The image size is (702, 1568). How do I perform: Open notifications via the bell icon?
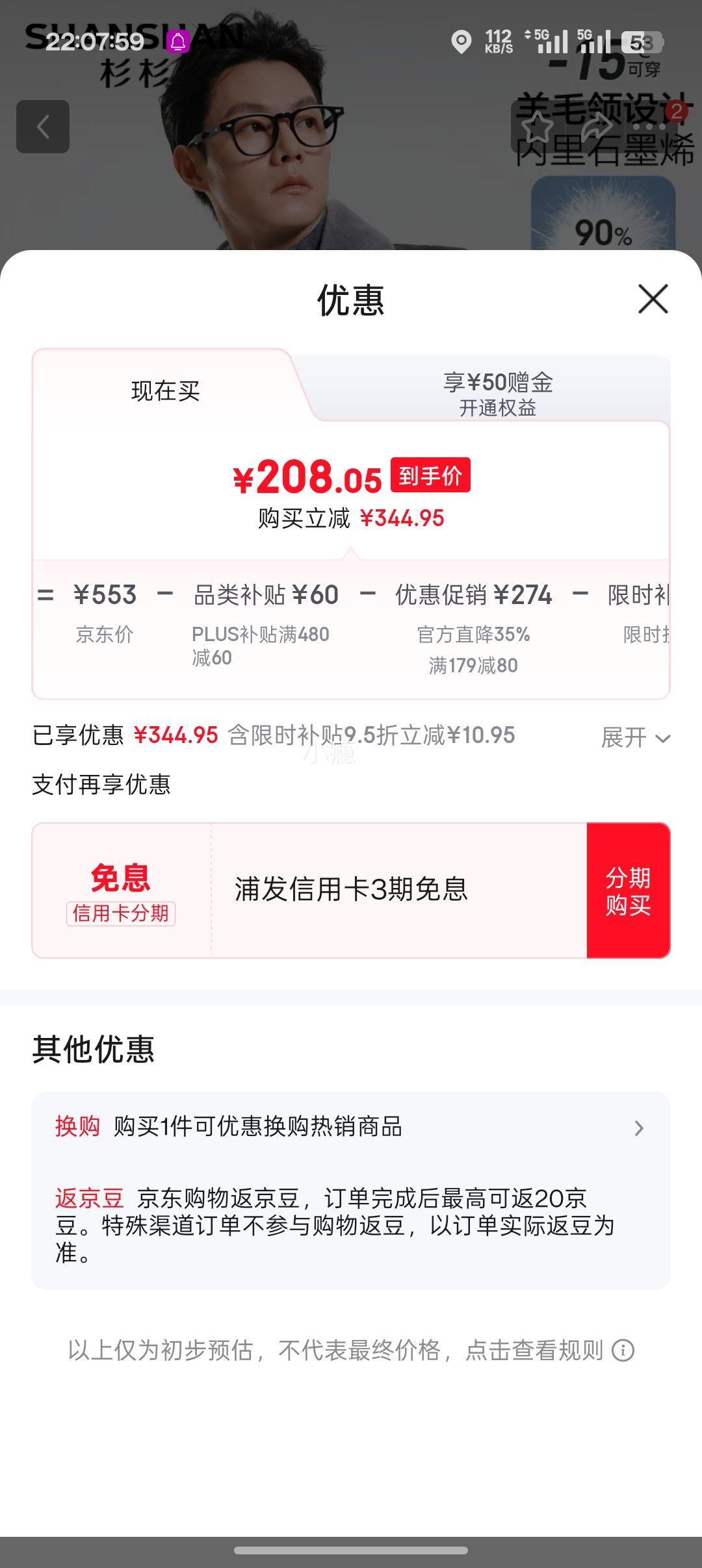click(177, 42)
